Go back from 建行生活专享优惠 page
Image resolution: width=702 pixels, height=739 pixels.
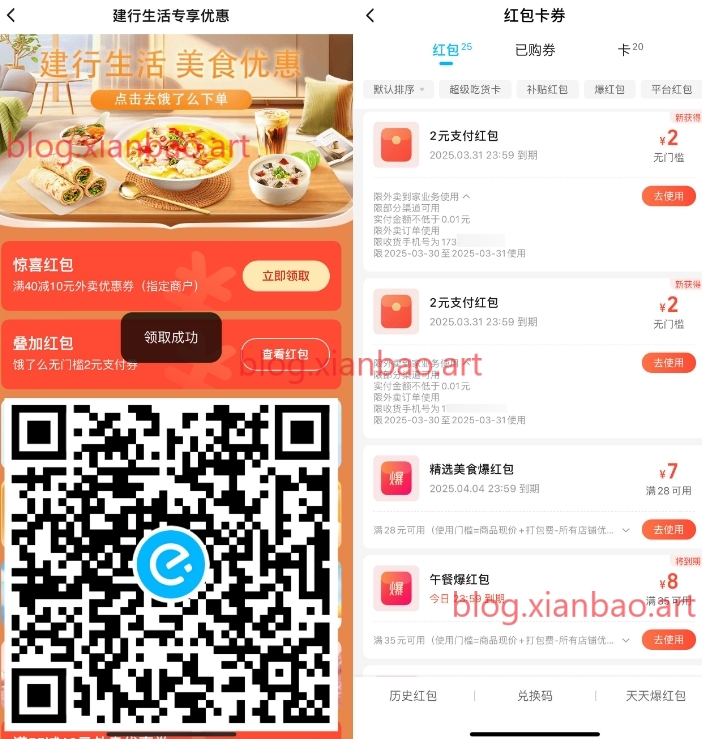pyautogui.click(x=11, y=16)
